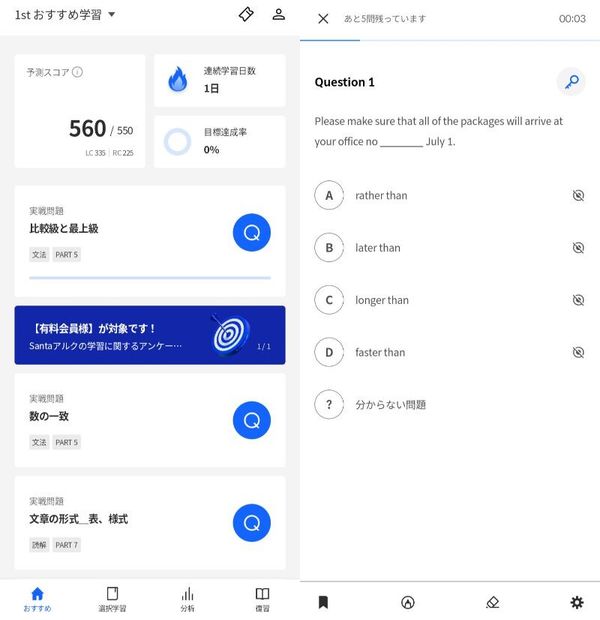
Task: Expand the 1st おすすめ学習 dropdown
Action: [65, 15]
